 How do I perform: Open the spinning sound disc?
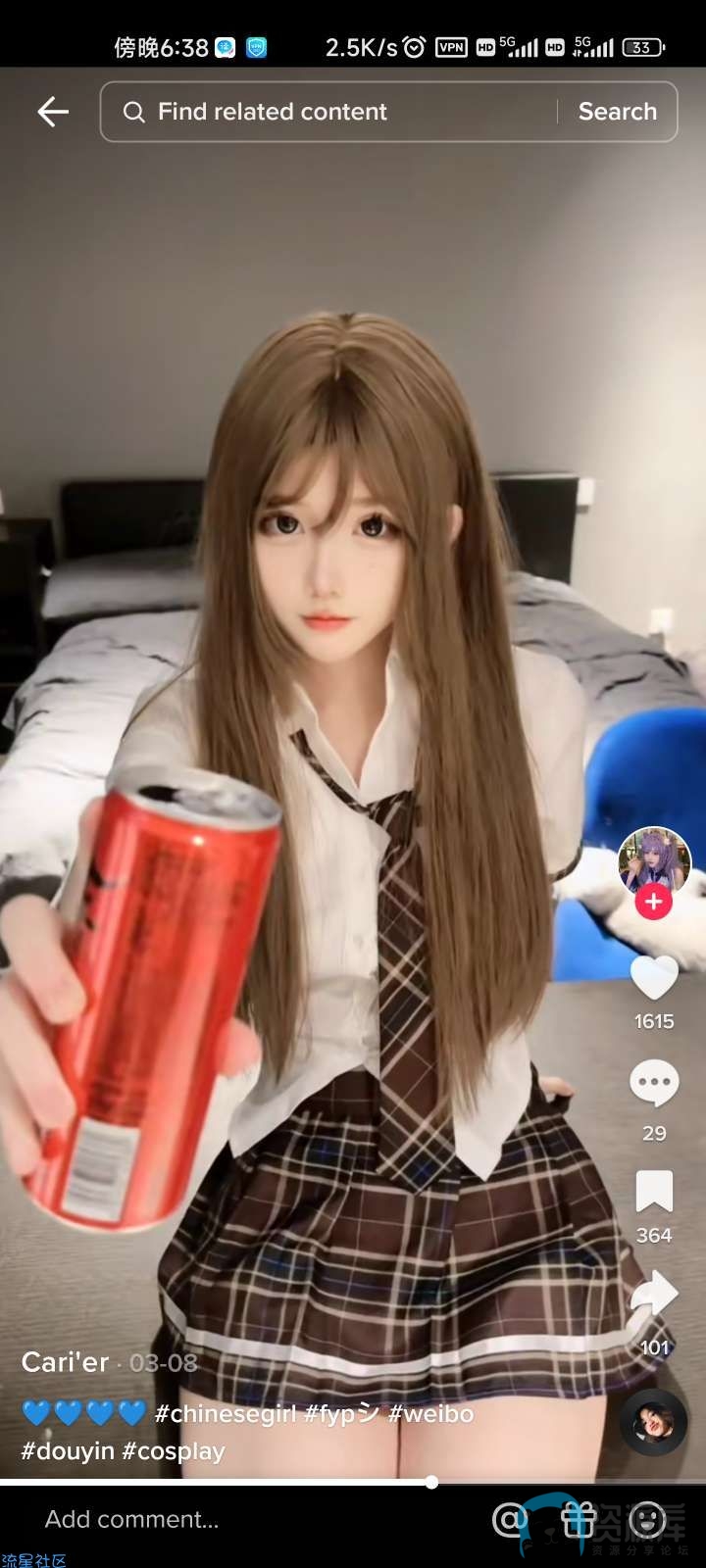point(653,1422)
